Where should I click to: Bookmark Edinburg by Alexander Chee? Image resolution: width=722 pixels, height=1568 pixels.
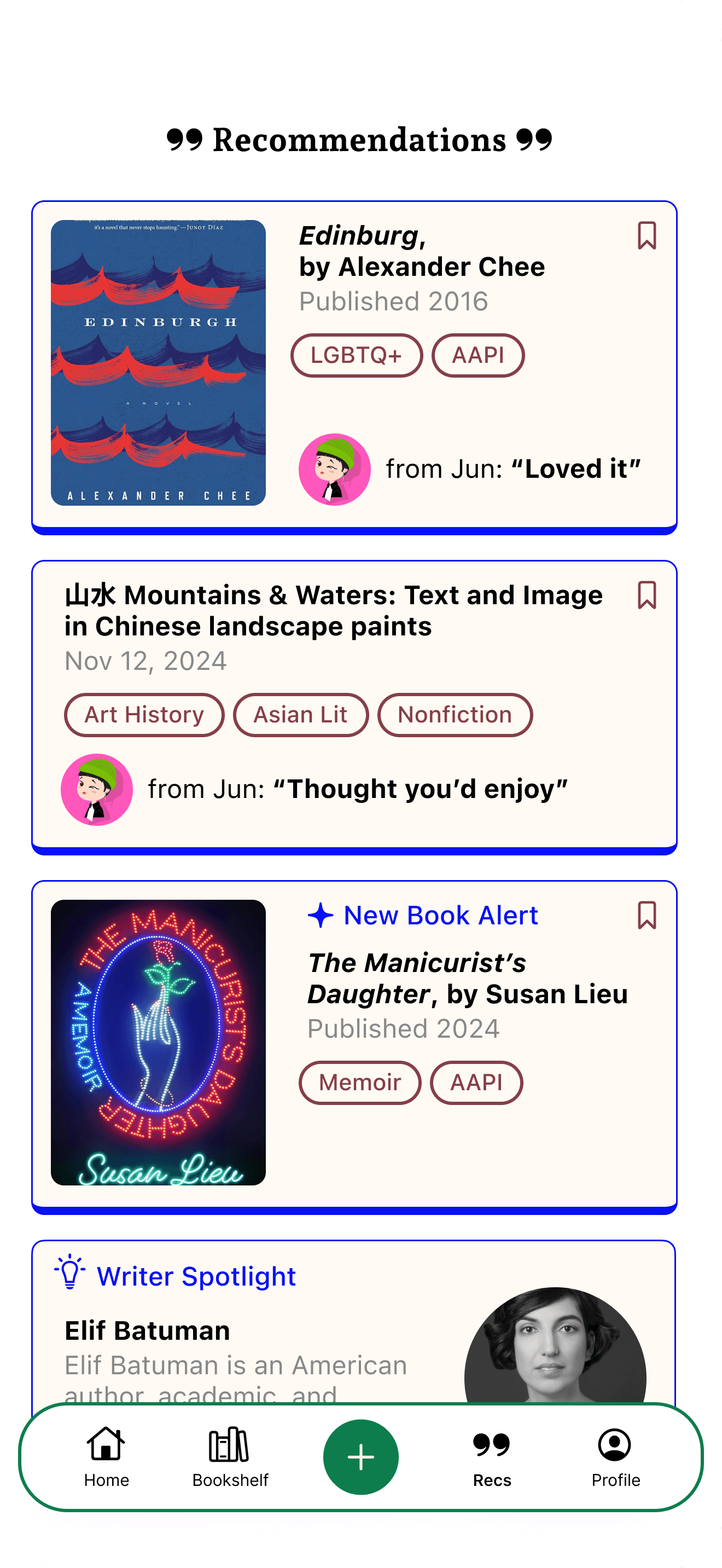point(647,235)
